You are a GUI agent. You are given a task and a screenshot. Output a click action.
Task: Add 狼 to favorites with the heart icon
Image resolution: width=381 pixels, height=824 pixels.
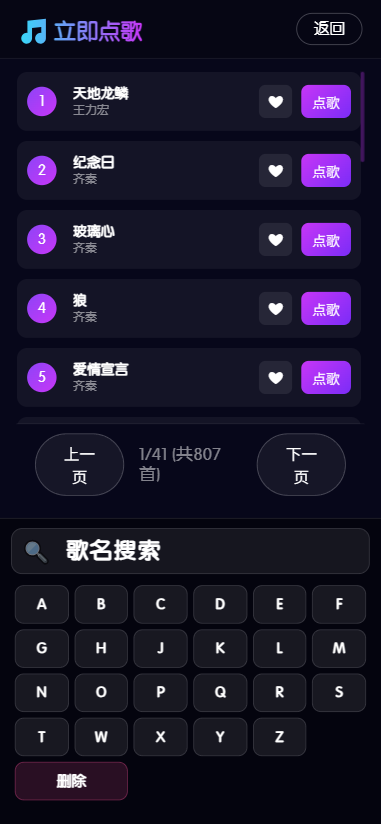coord(275,308)
